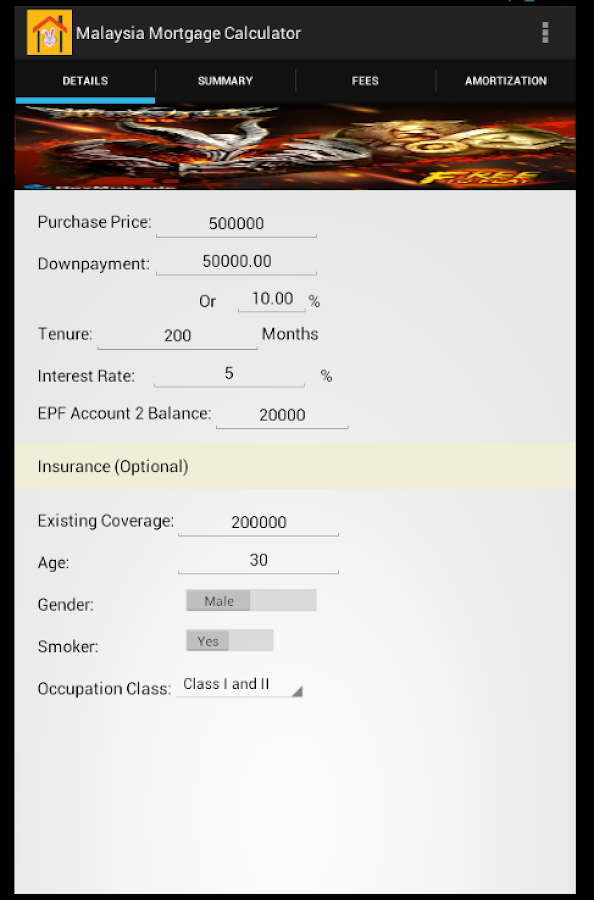
Task: Open the Occupation Class dropdown
Action: point(239,685)
